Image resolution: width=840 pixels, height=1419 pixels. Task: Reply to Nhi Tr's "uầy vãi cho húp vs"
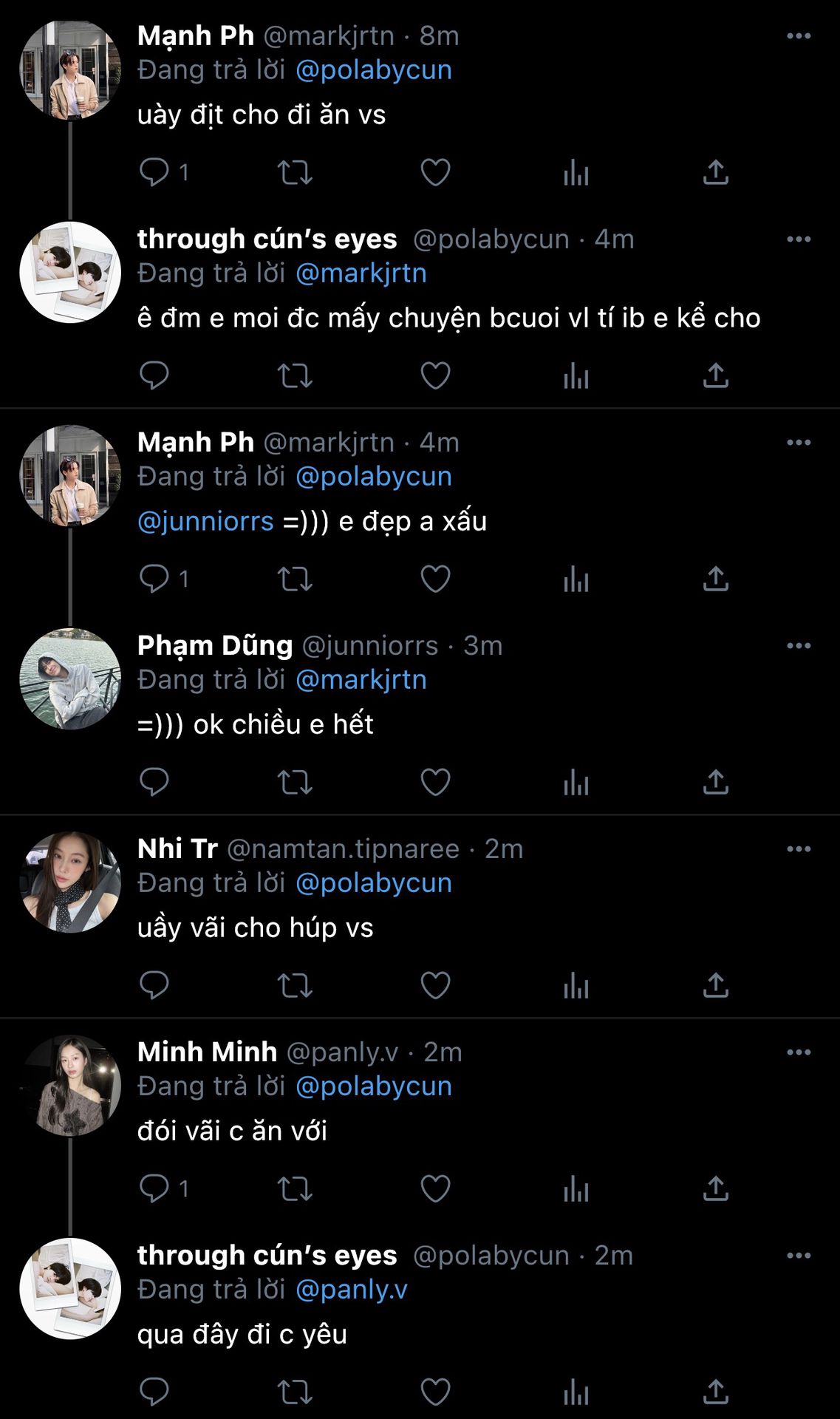pos(154,986)
